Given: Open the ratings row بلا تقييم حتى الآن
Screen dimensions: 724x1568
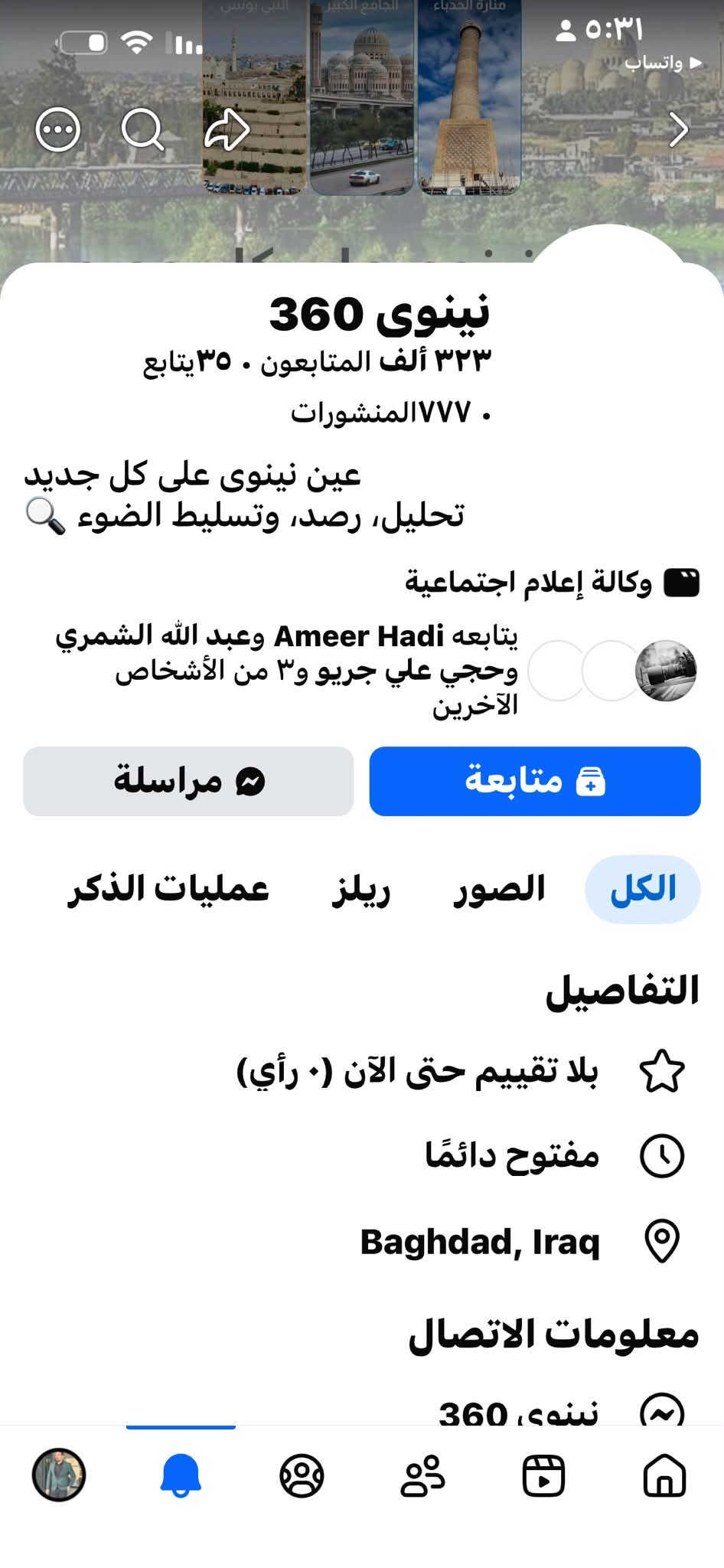Looking at the screenshot, I should (461, 1071).
